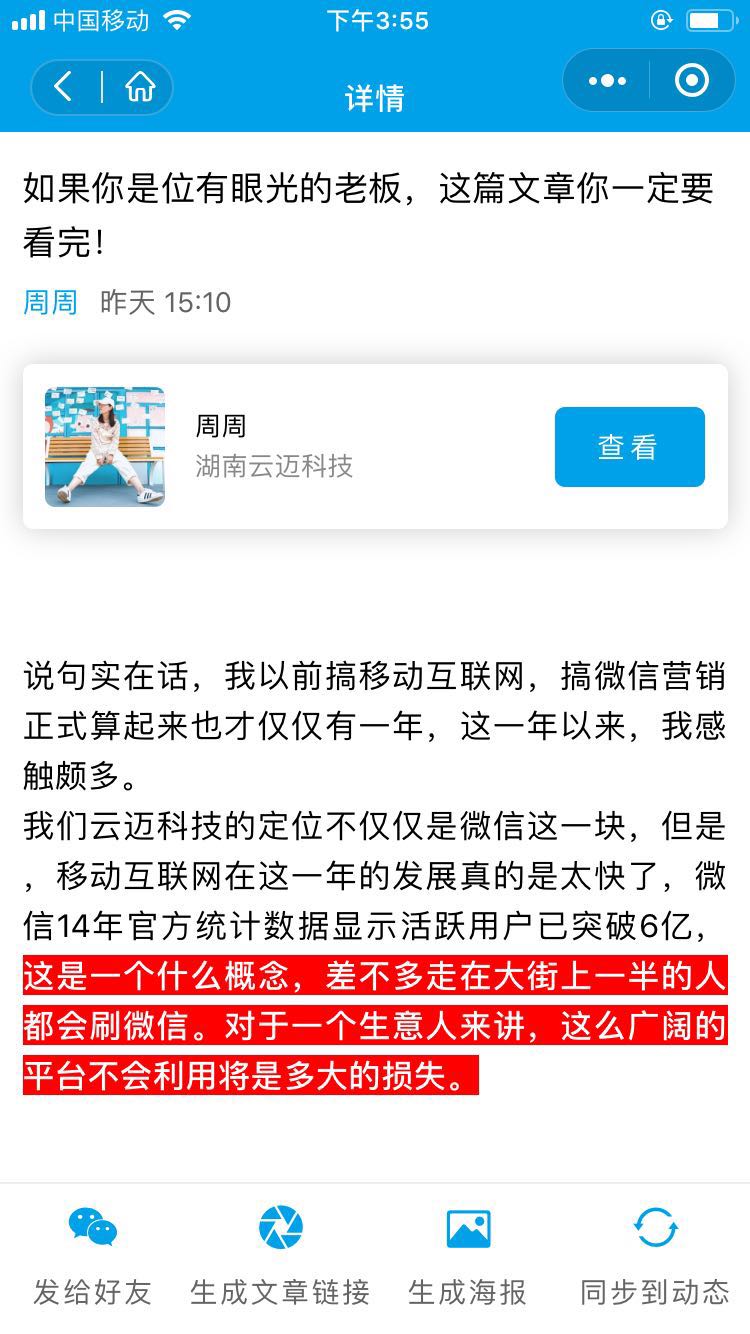Tap the 查看 button on 周周's card
This screenshot has height=1334, width=750.
tap(629, 447)
